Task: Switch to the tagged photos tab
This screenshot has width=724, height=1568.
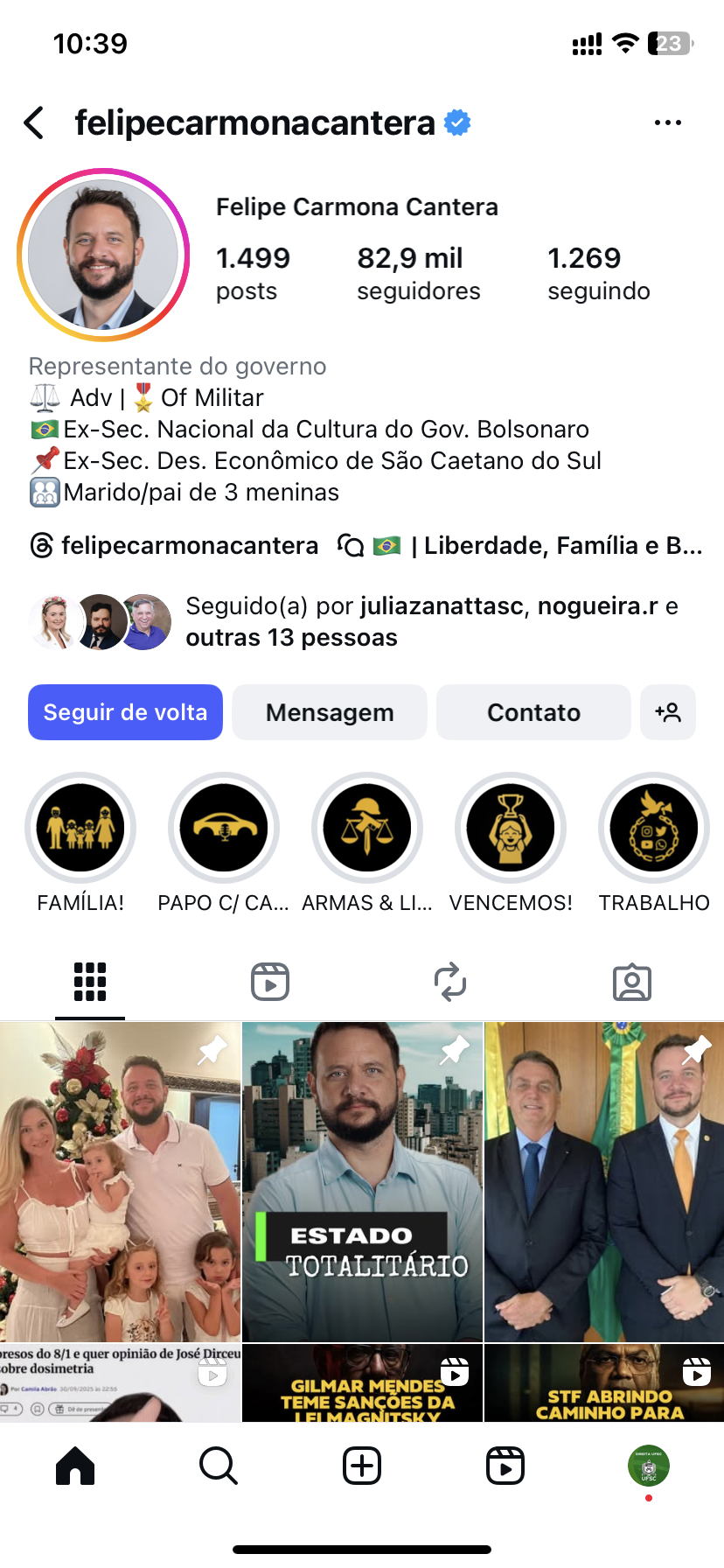Action: (x=631, y=982)
